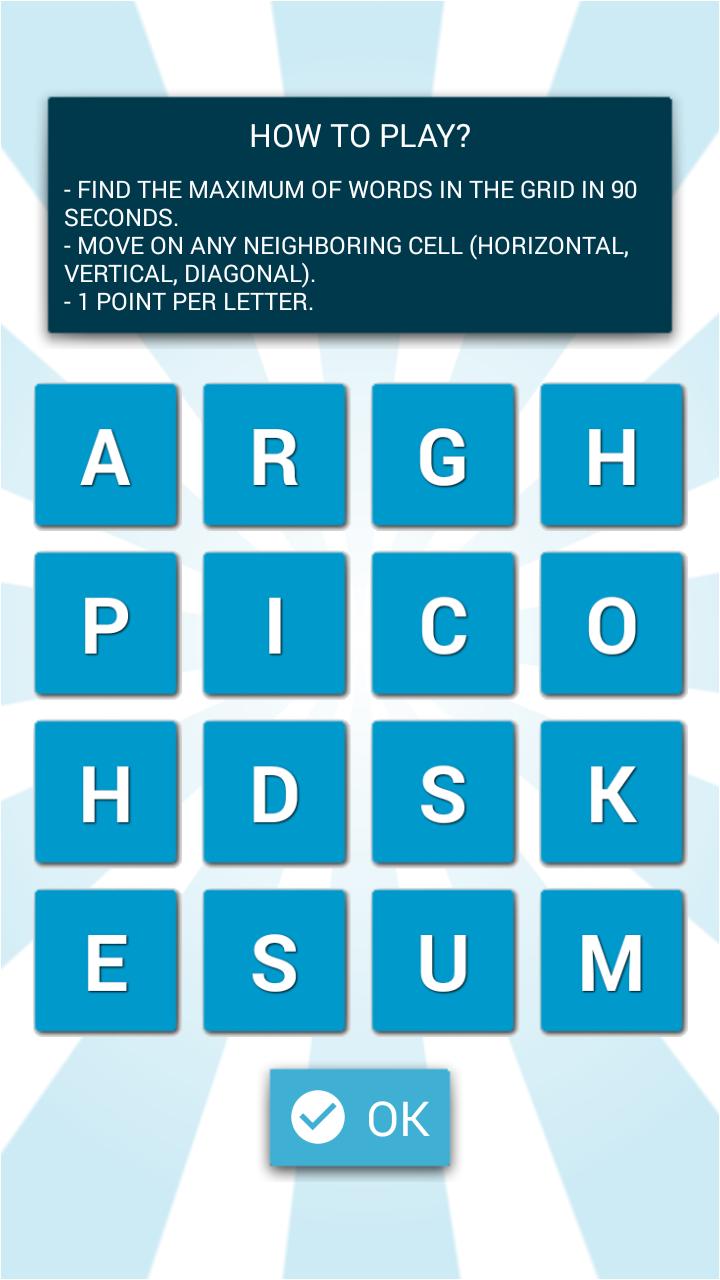Choose the letter K tile
Screen dimensions: 720x1280
[612, 794]
